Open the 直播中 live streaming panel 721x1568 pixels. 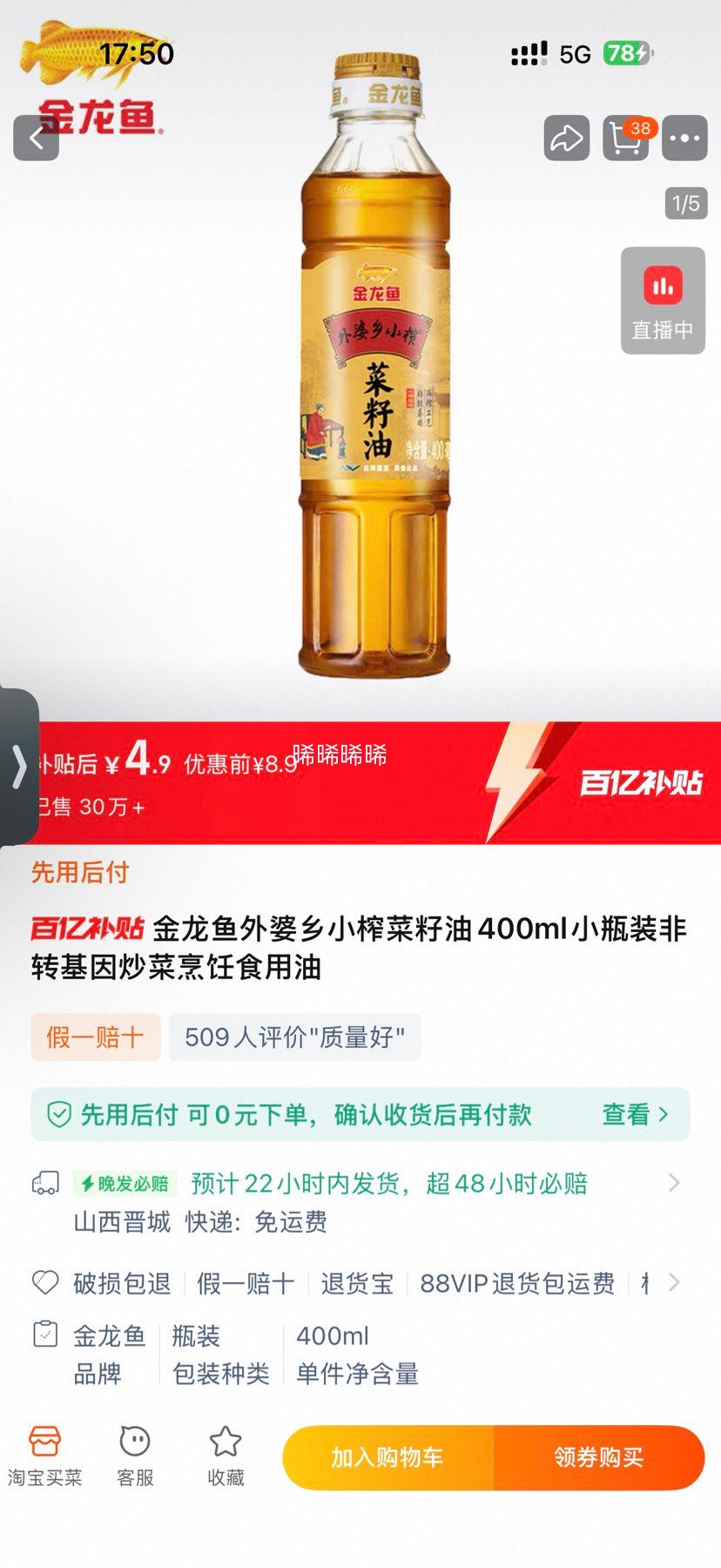663,300
